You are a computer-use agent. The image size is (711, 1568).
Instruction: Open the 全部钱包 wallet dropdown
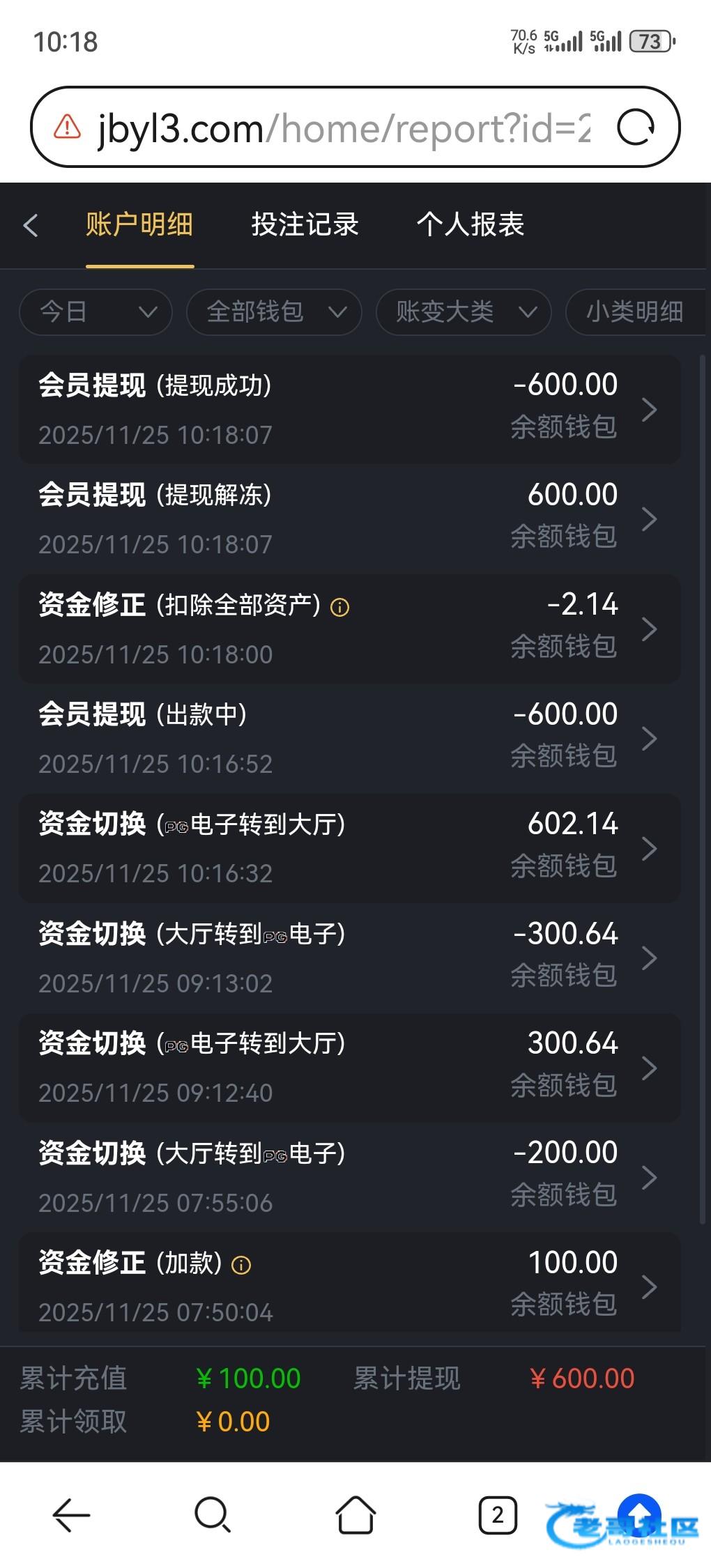click(274, 312)
